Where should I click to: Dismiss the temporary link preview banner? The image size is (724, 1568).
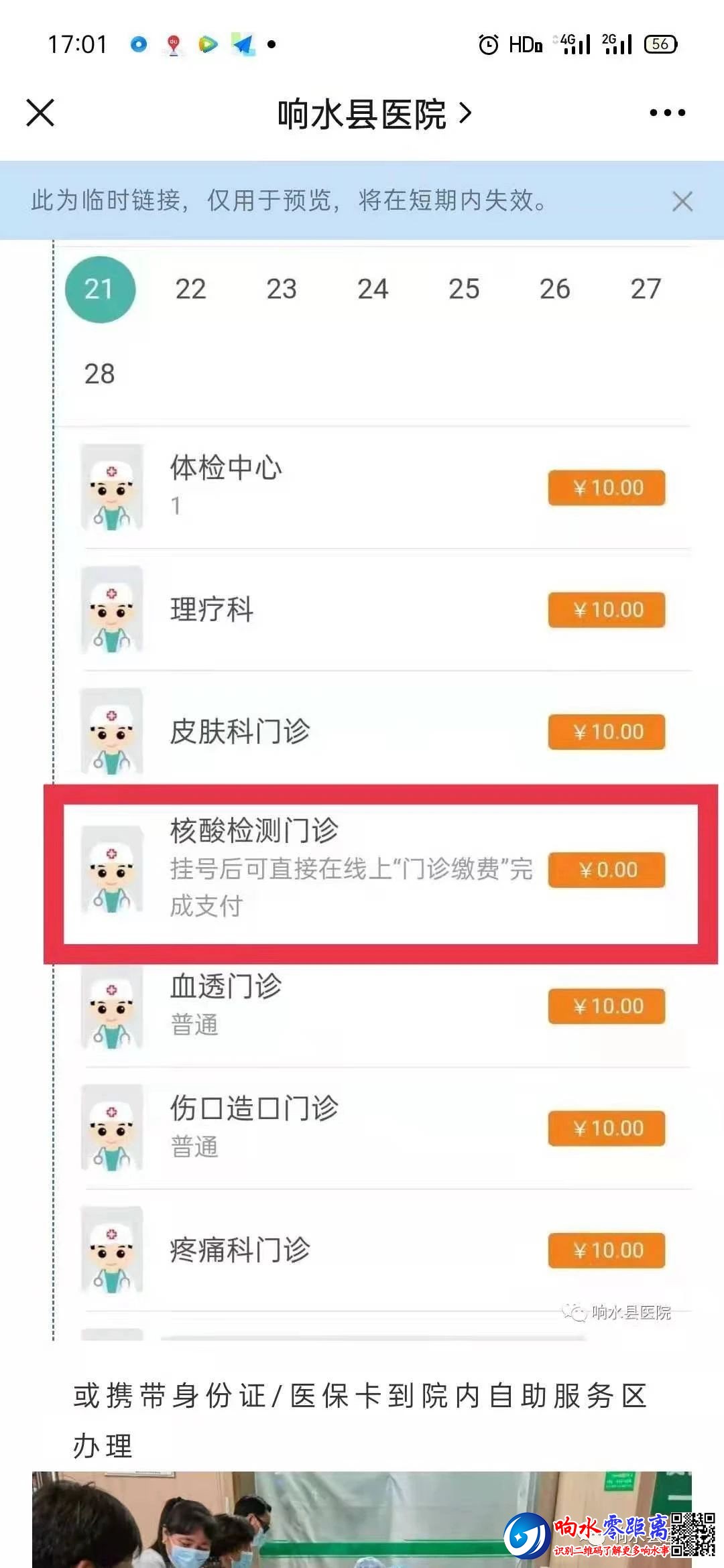pyautogui.click(x=682, y=201)
